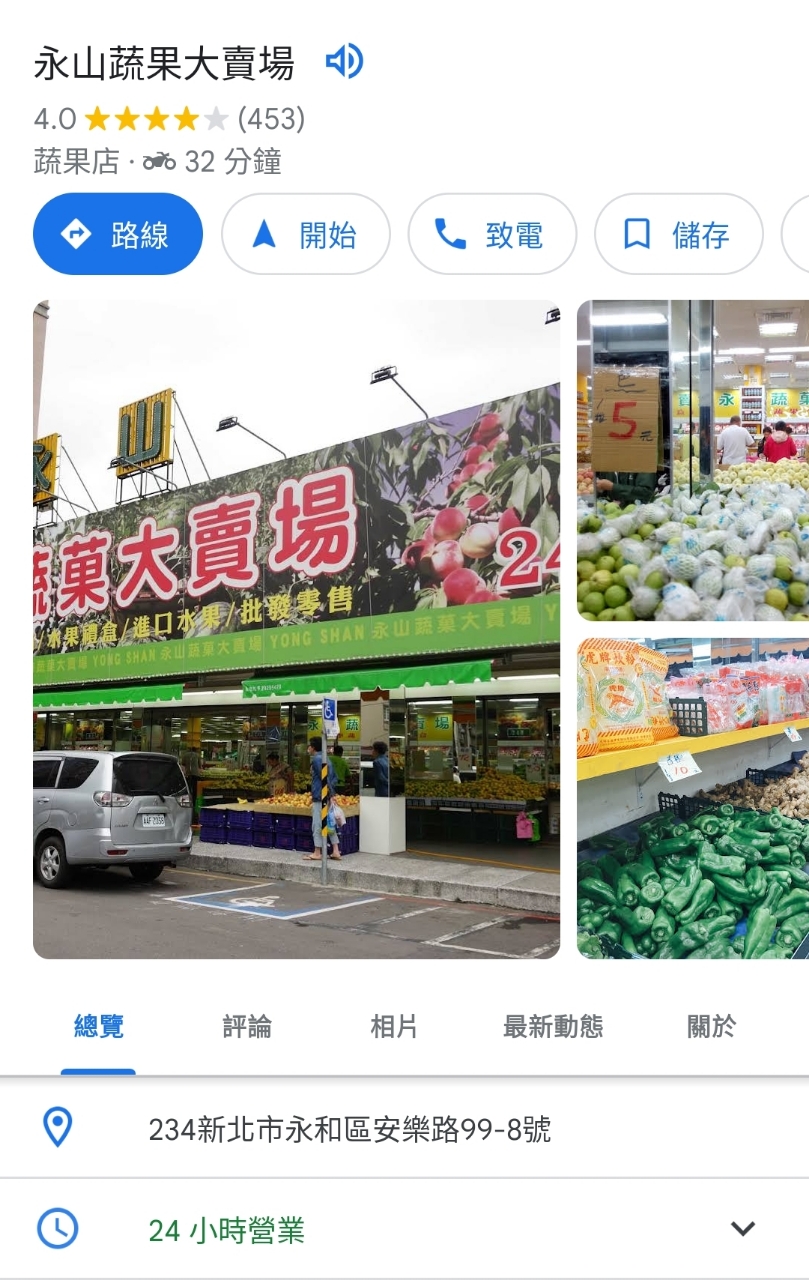Image resolution: width=809 pixels, height=1280 pixels.
Task: View the photo of bagged fruit
Action: [692, 460]
